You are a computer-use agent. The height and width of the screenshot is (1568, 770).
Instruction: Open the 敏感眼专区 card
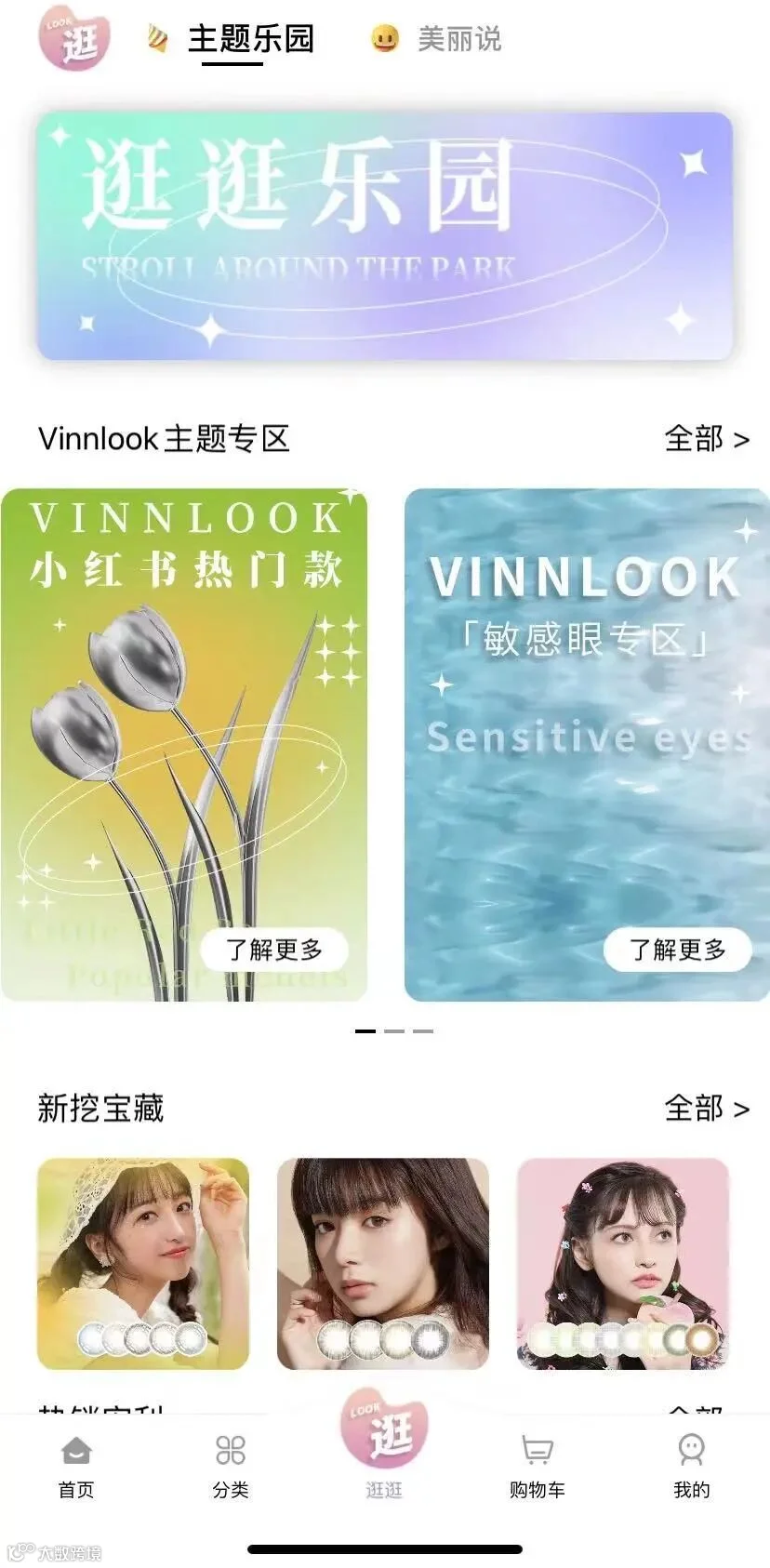click(587, 744)
